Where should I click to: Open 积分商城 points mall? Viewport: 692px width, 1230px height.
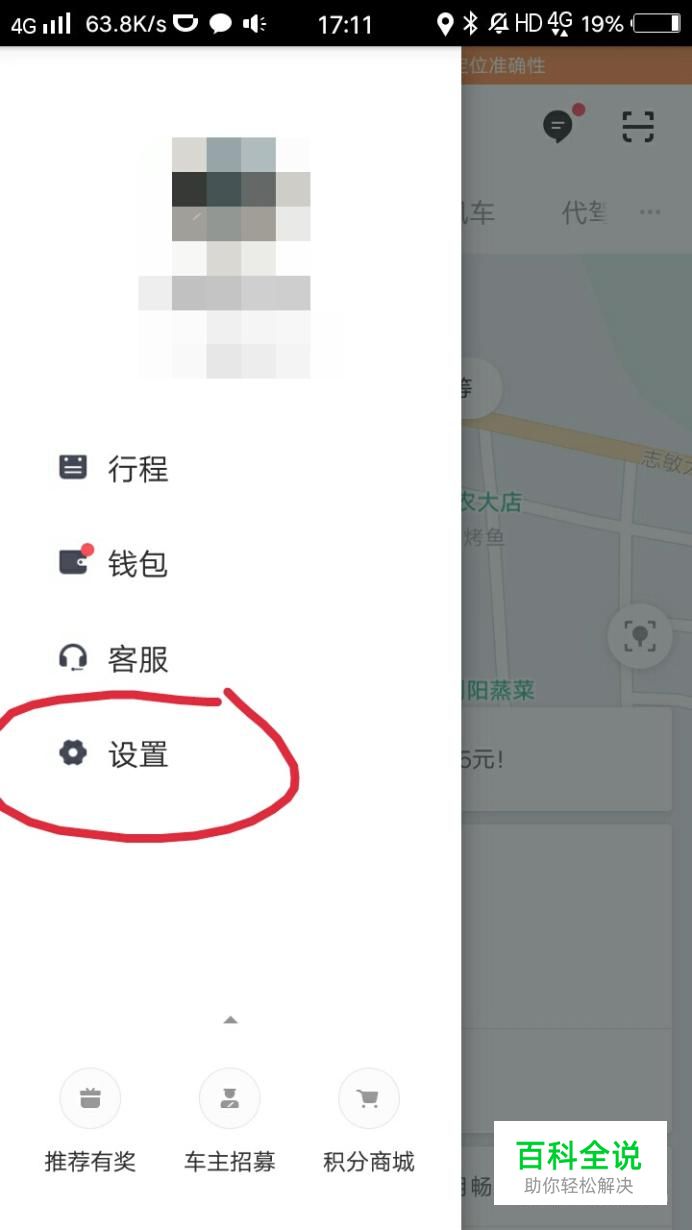pyautogui.click(x=369, y=1121)
